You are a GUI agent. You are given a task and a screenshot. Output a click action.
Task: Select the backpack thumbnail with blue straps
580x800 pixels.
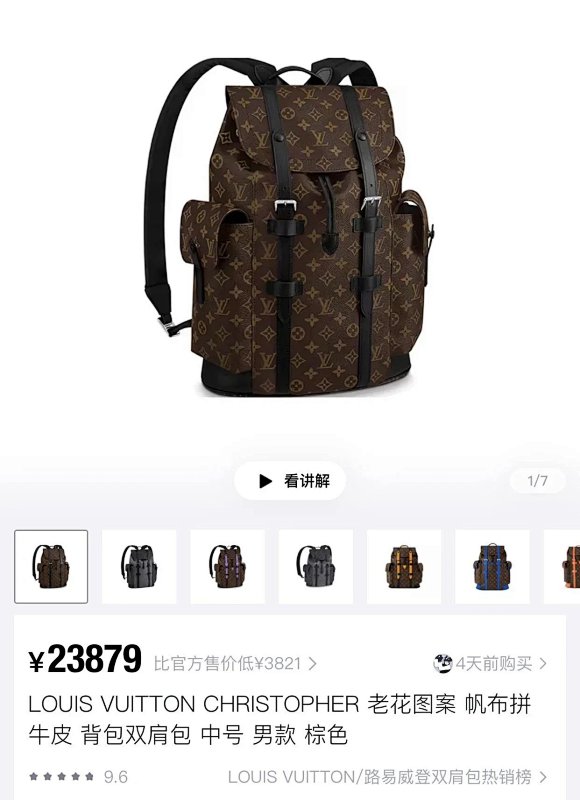click(492, 566)
